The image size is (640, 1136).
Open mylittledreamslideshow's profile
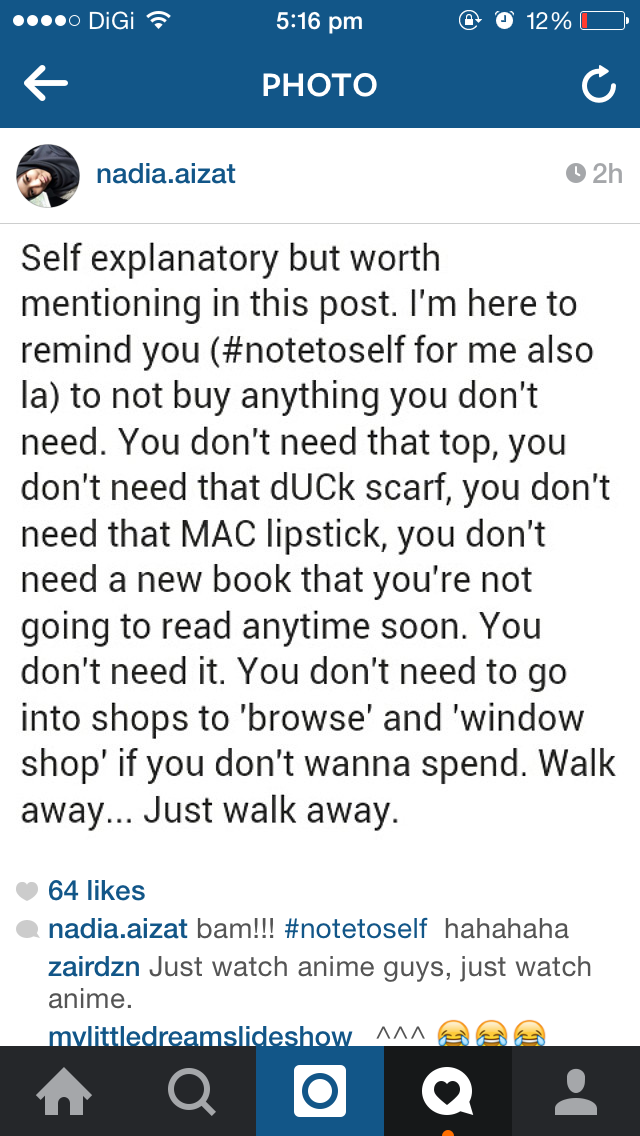pos(200,1034)
